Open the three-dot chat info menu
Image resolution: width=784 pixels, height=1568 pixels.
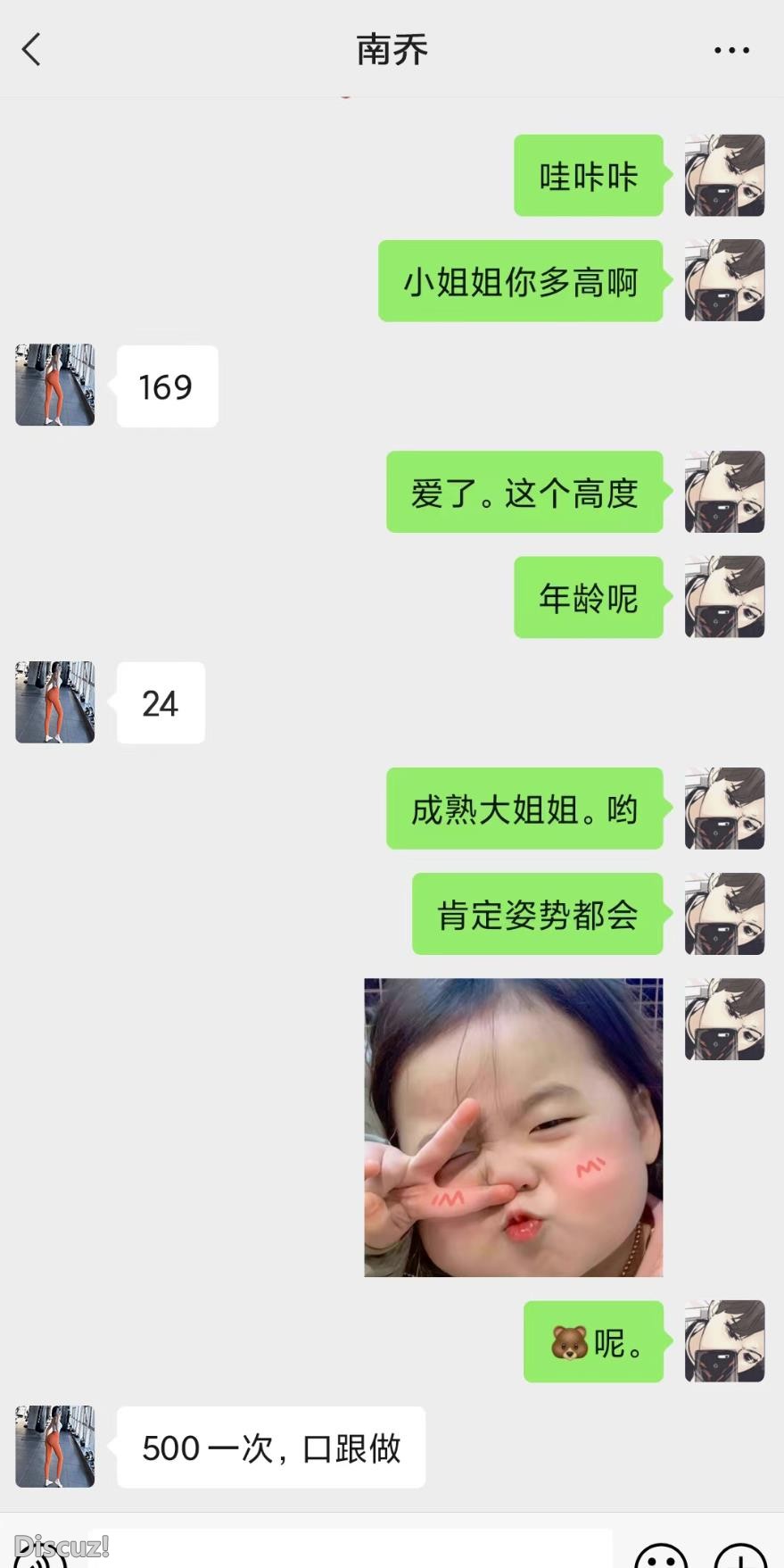(x=731, y=51)
